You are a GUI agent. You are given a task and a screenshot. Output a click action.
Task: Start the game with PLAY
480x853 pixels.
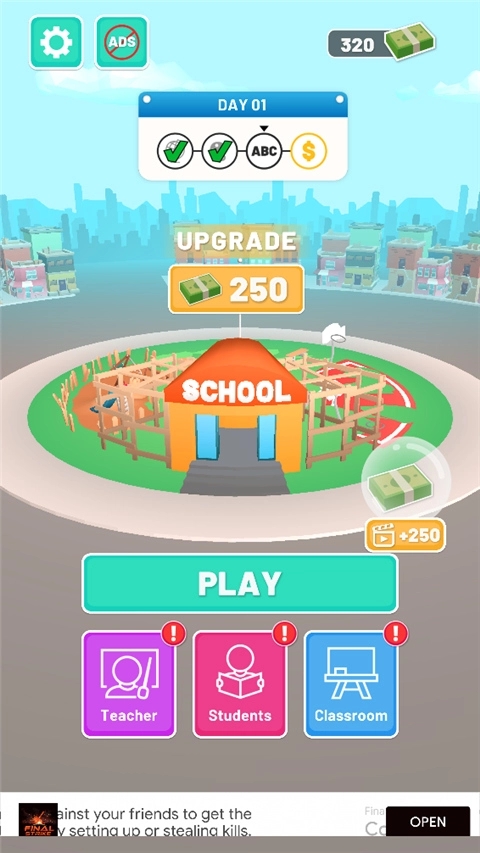pyautogui.click(x=240, y=584)
